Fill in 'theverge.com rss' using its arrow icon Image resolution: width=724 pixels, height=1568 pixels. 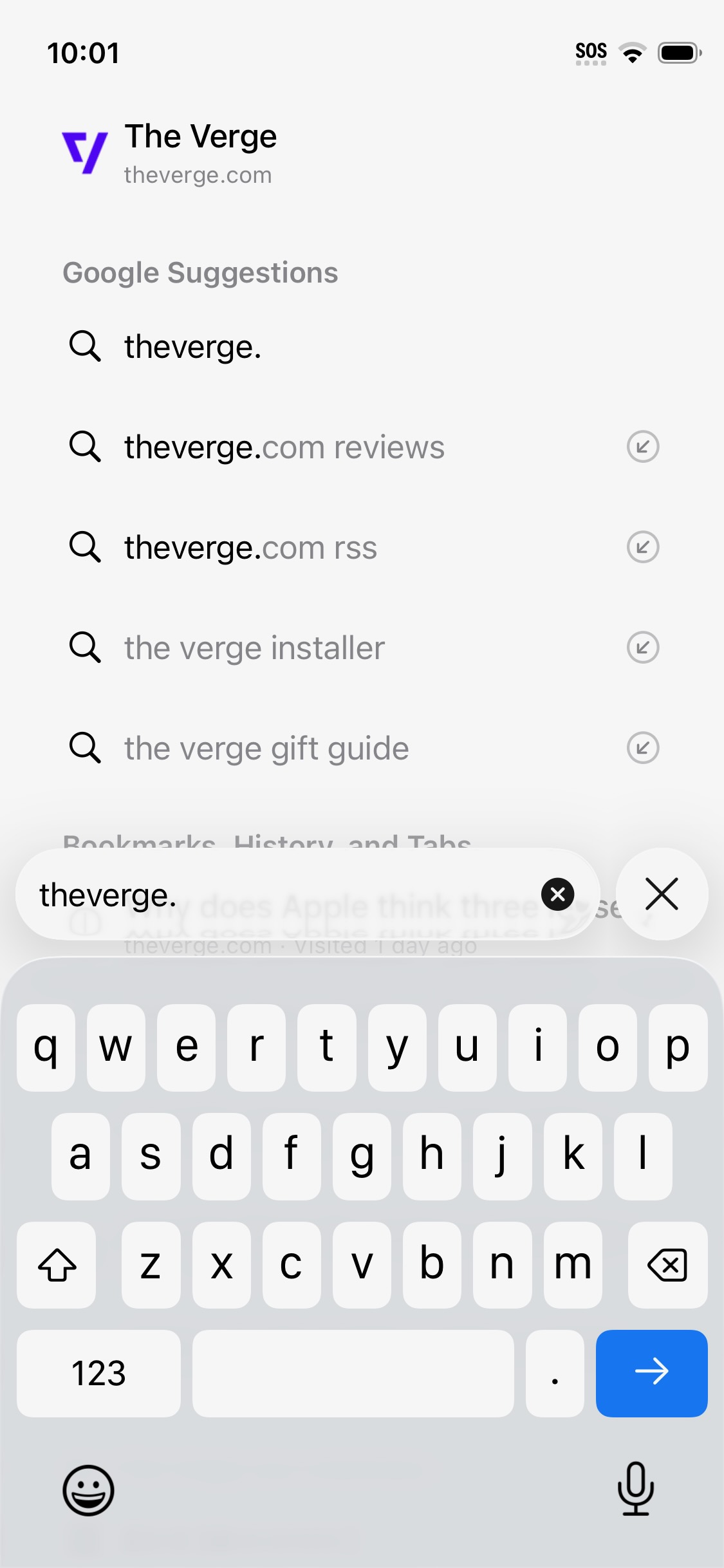642,547
